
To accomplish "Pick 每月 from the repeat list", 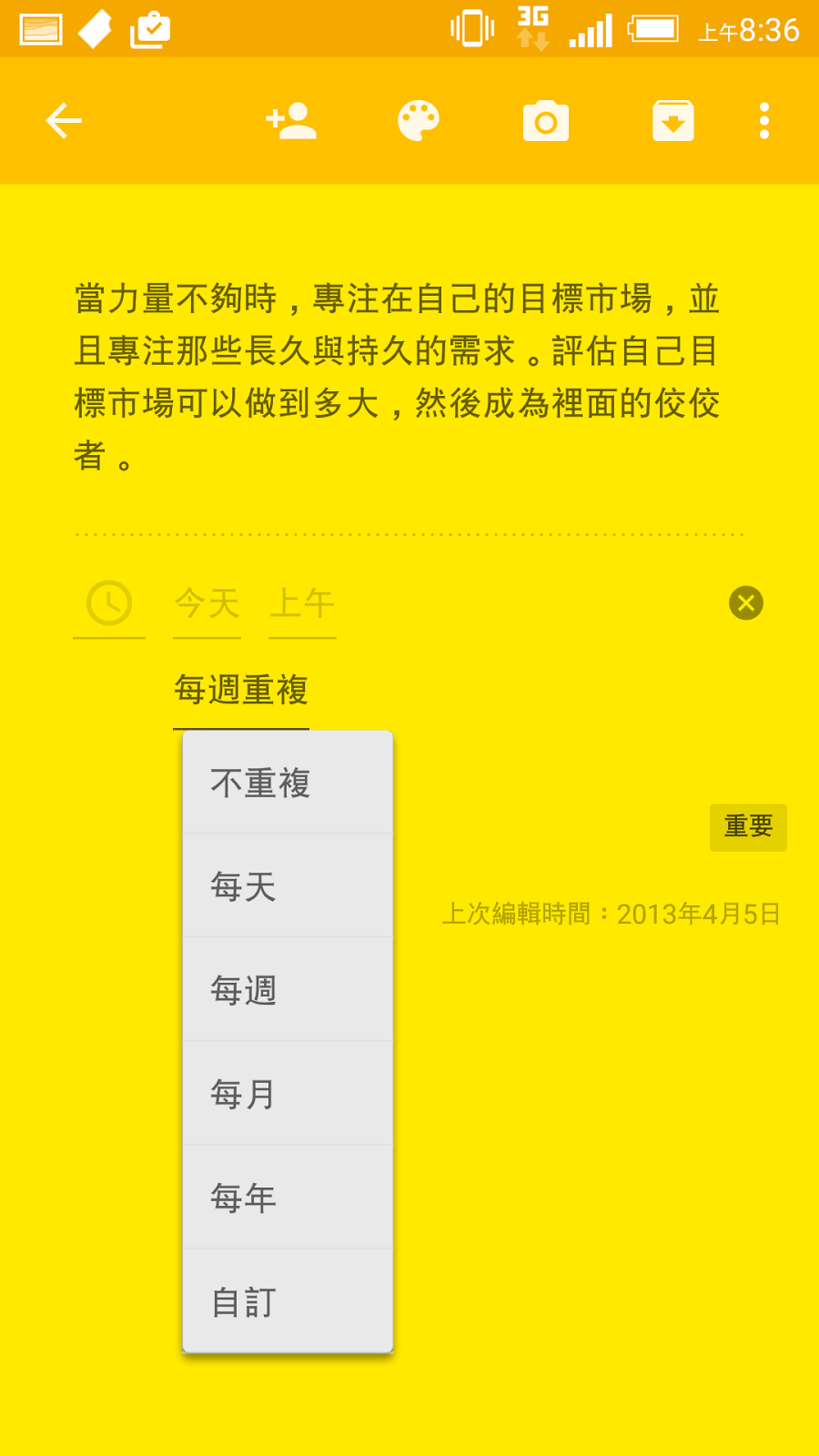I will [288, 1094].
